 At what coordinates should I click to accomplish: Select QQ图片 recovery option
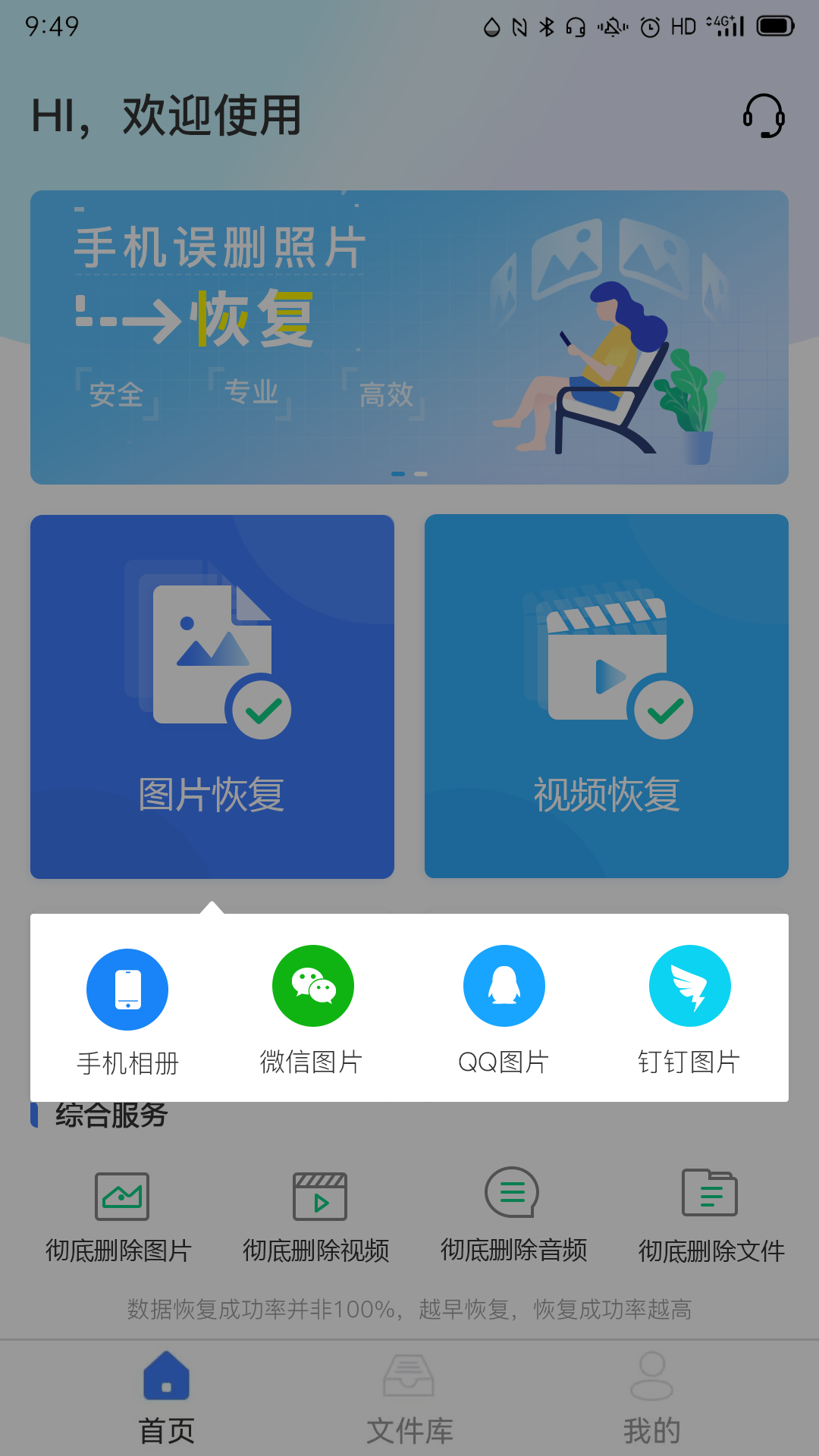coord(504,1007)
